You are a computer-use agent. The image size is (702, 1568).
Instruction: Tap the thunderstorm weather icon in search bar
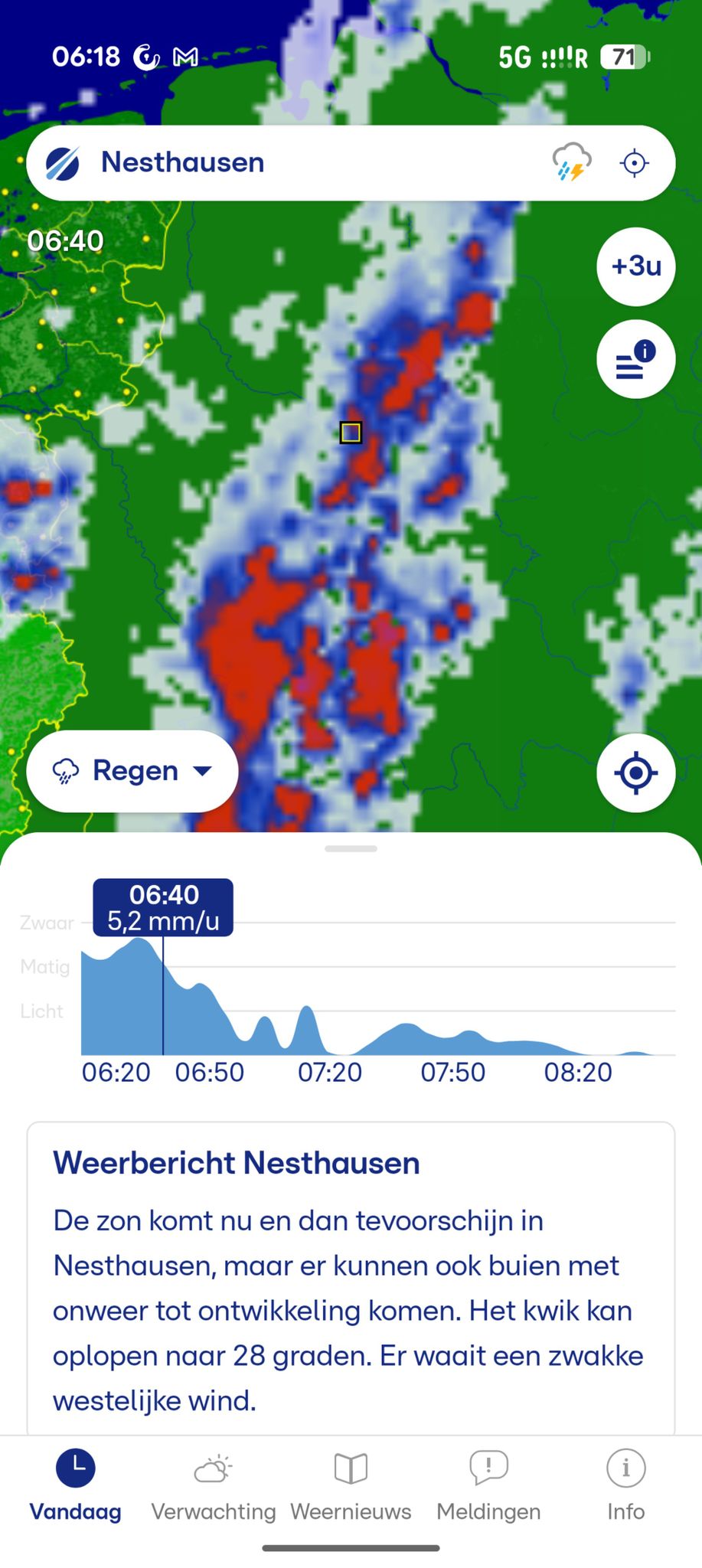(572, 162)
